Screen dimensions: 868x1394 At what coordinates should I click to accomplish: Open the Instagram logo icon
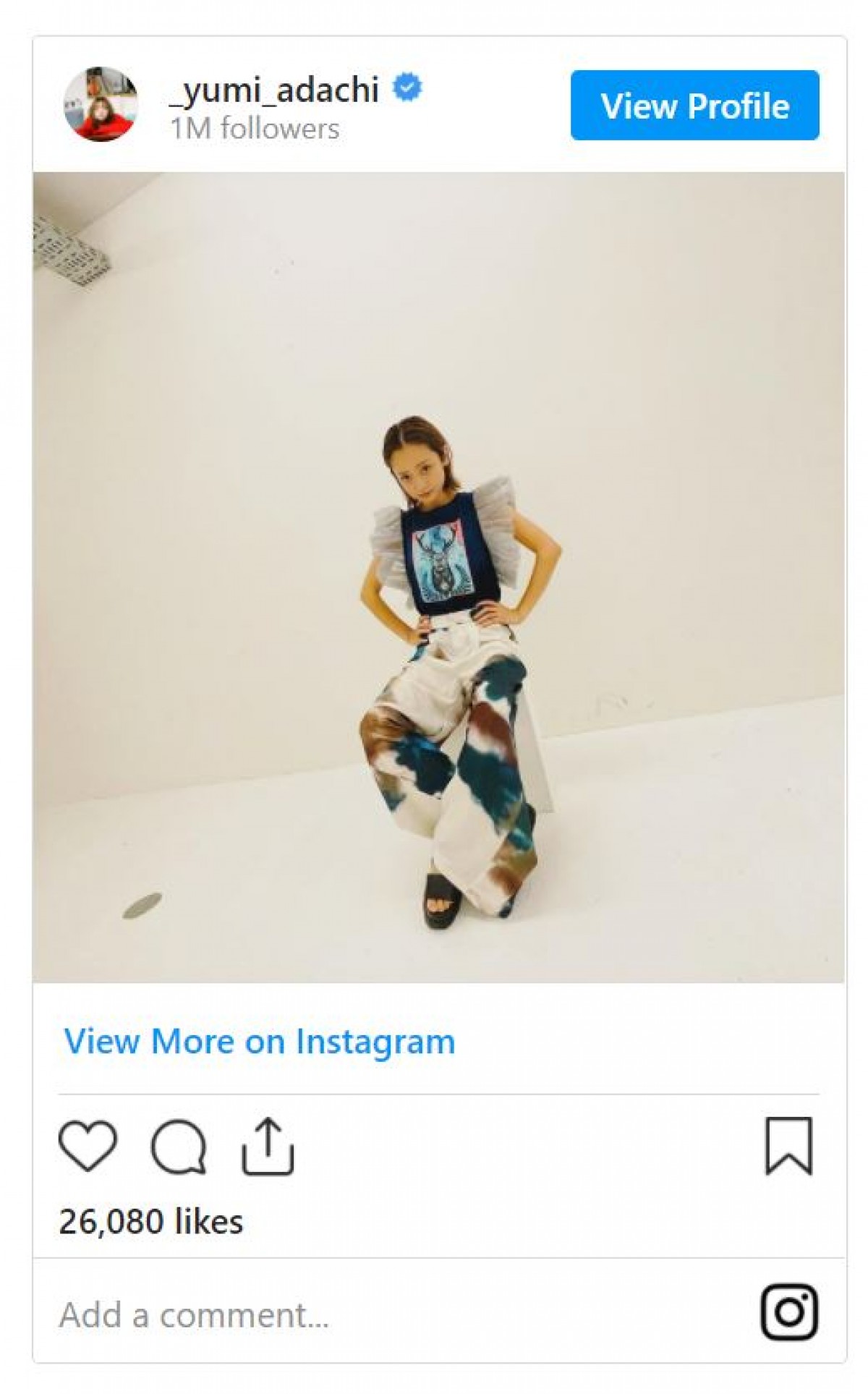point(789,1312)
